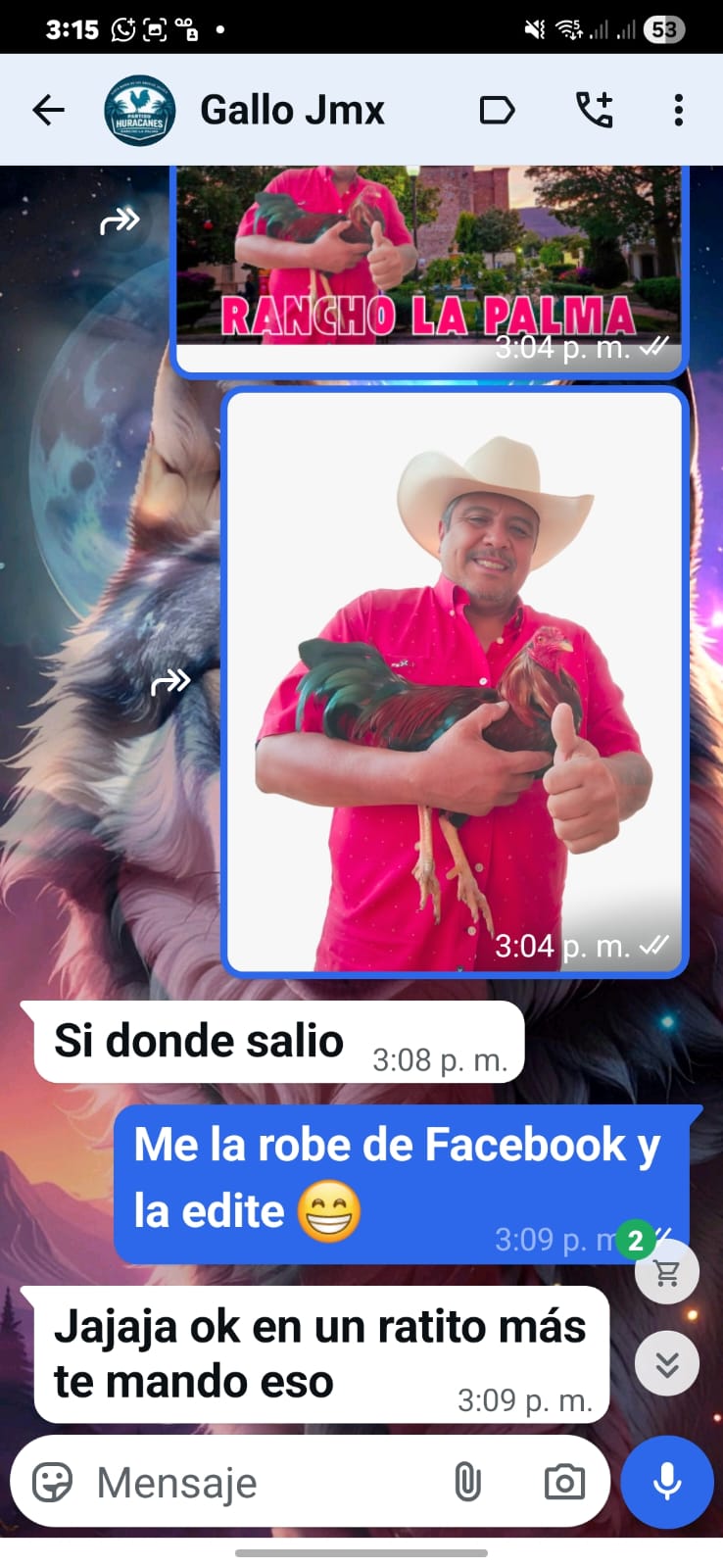Jump to the latest messages

(667, 1363)
